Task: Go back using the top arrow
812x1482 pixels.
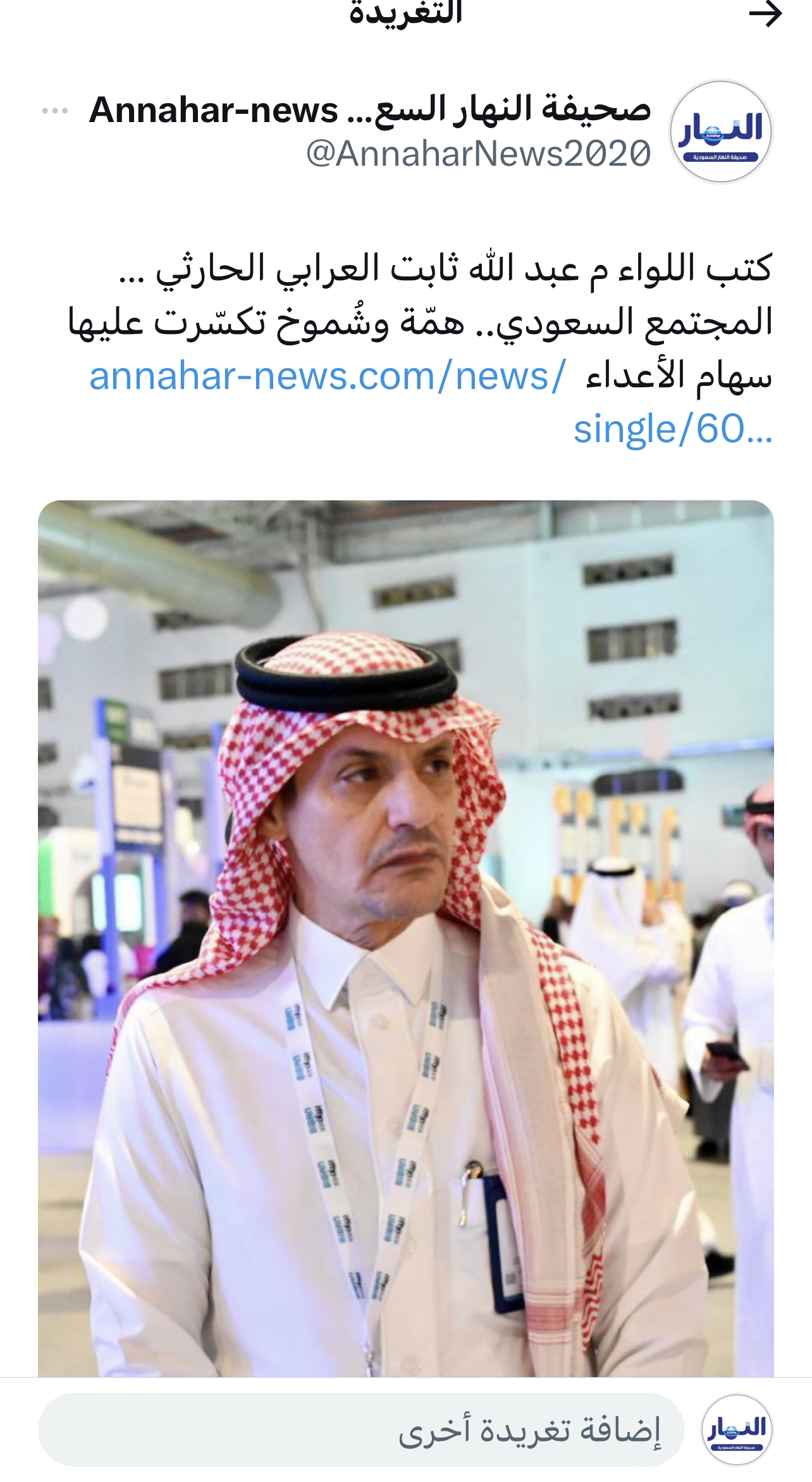Action: click(765, 14)
